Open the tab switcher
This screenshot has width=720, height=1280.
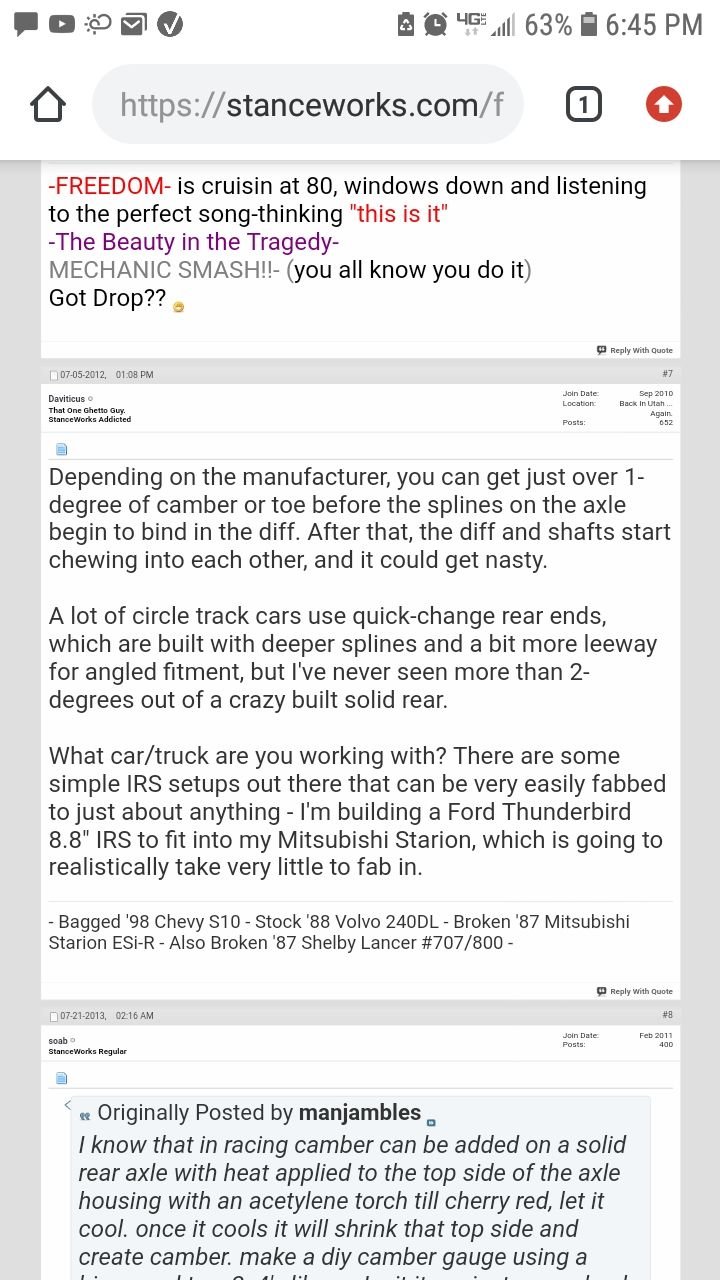(584, 105)
